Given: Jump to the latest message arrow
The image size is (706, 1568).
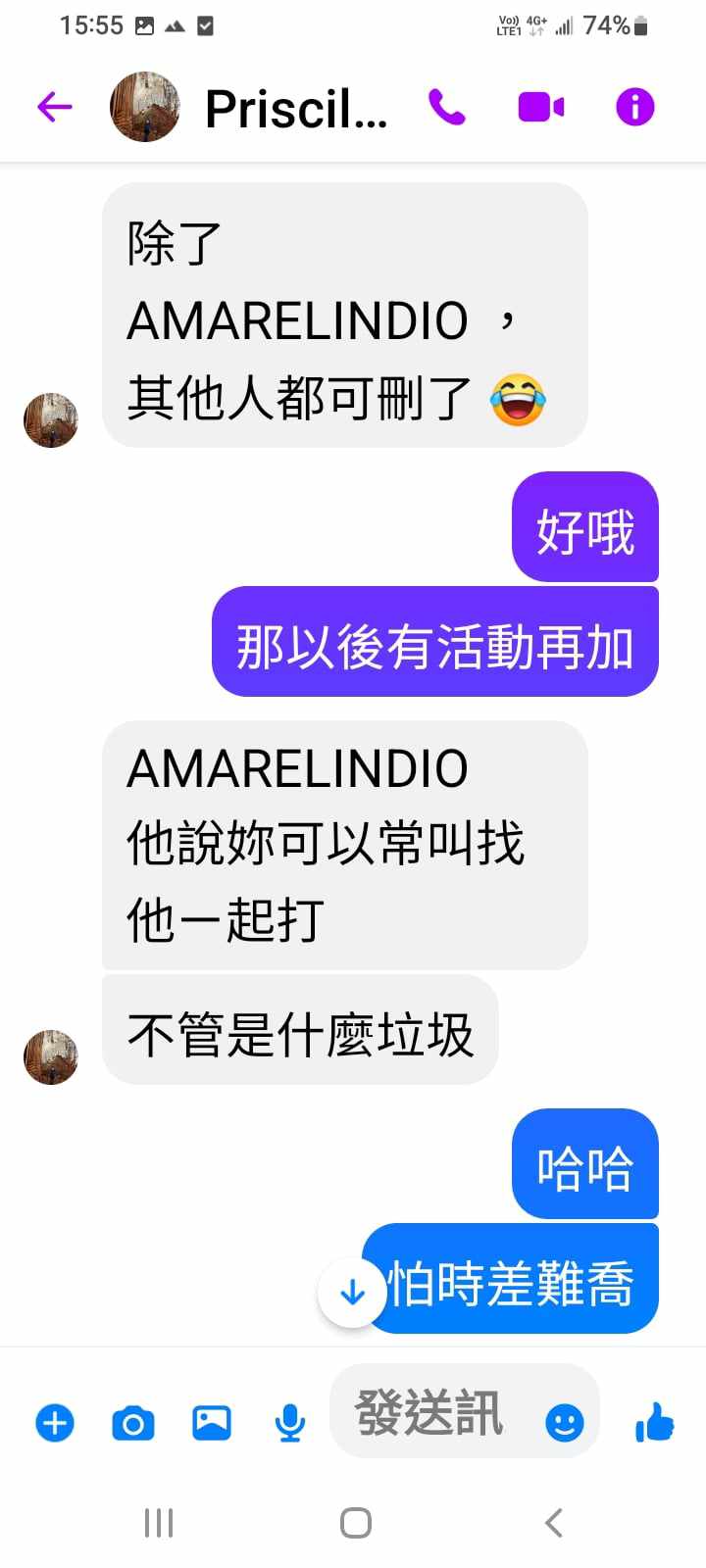Looking at the screenshot, I should (352, 1294).
